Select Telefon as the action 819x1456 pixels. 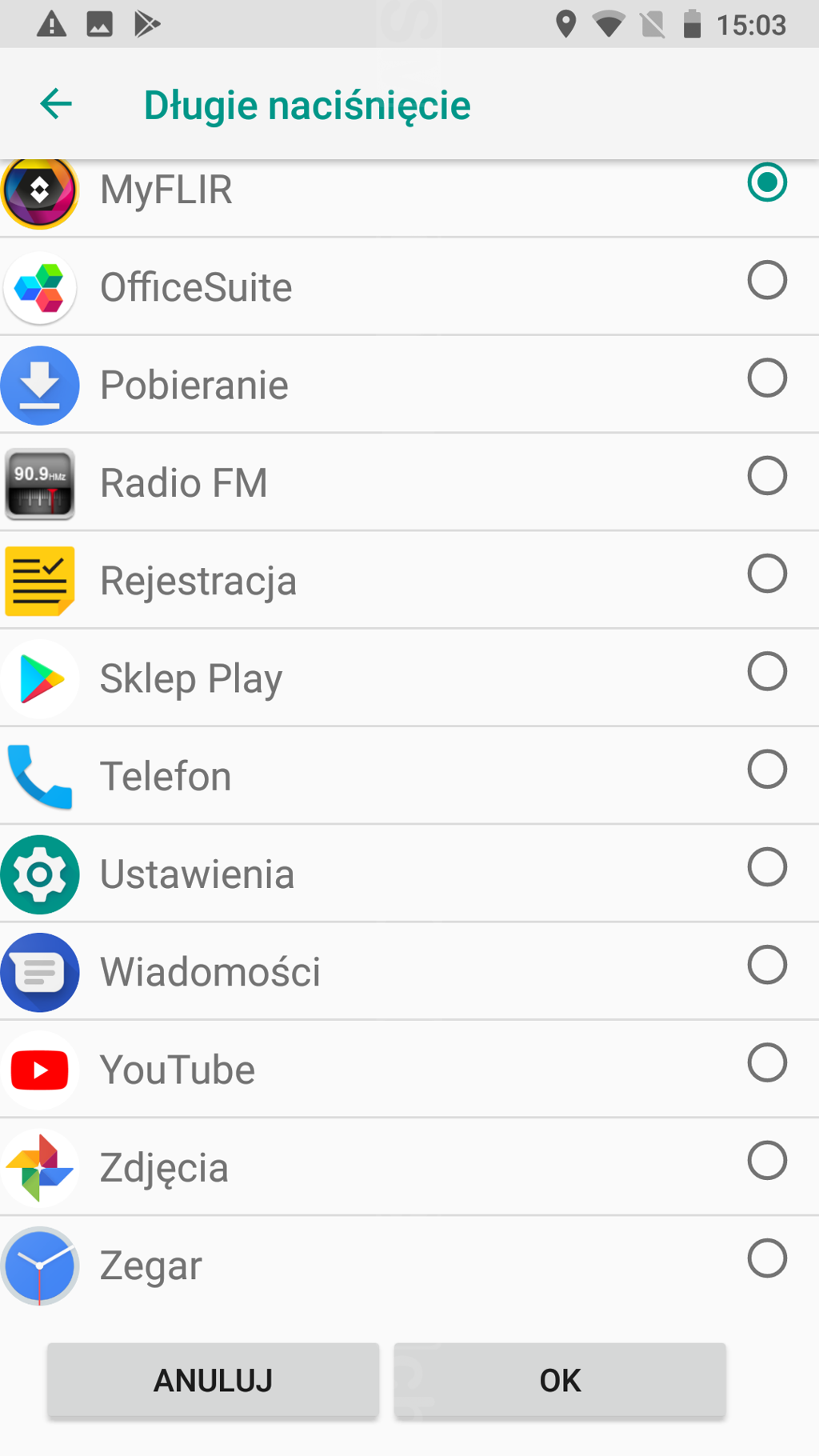766,770
